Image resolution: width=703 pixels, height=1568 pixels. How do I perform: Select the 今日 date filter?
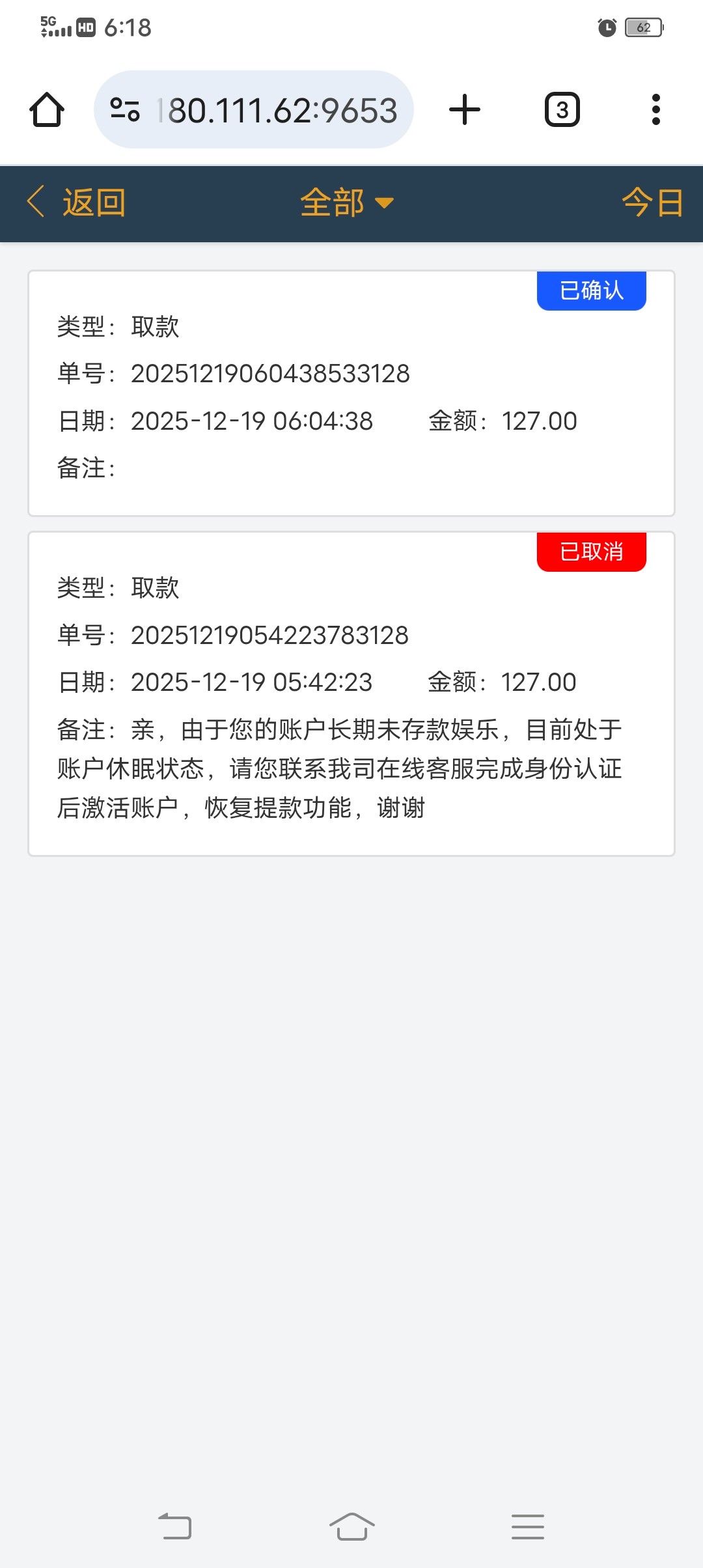coord(651,203)
